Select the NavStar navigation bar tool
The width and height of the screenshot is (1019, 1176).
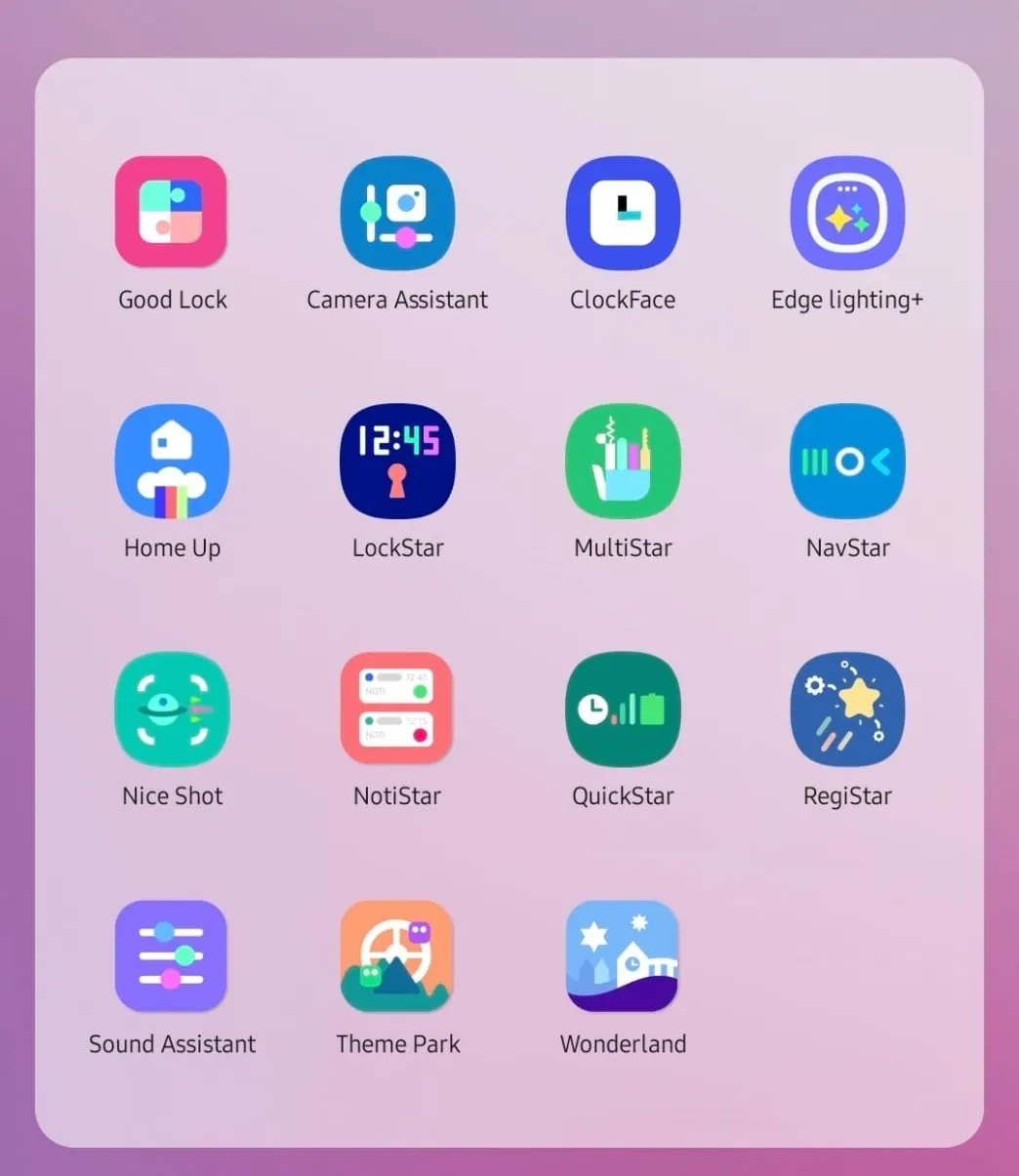846,460
